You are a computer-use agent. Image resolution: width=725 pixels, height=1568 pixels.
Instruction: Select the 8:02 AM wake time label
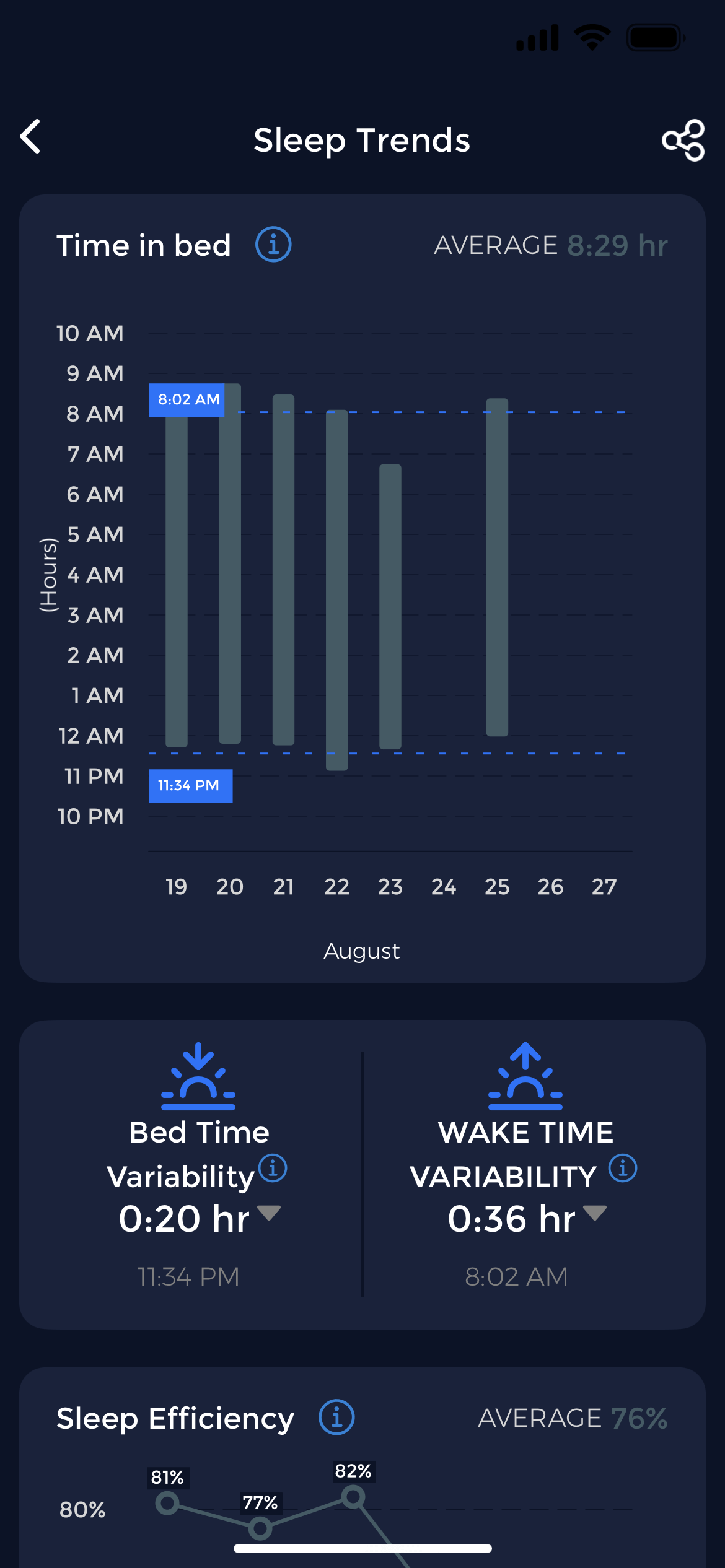187,399
